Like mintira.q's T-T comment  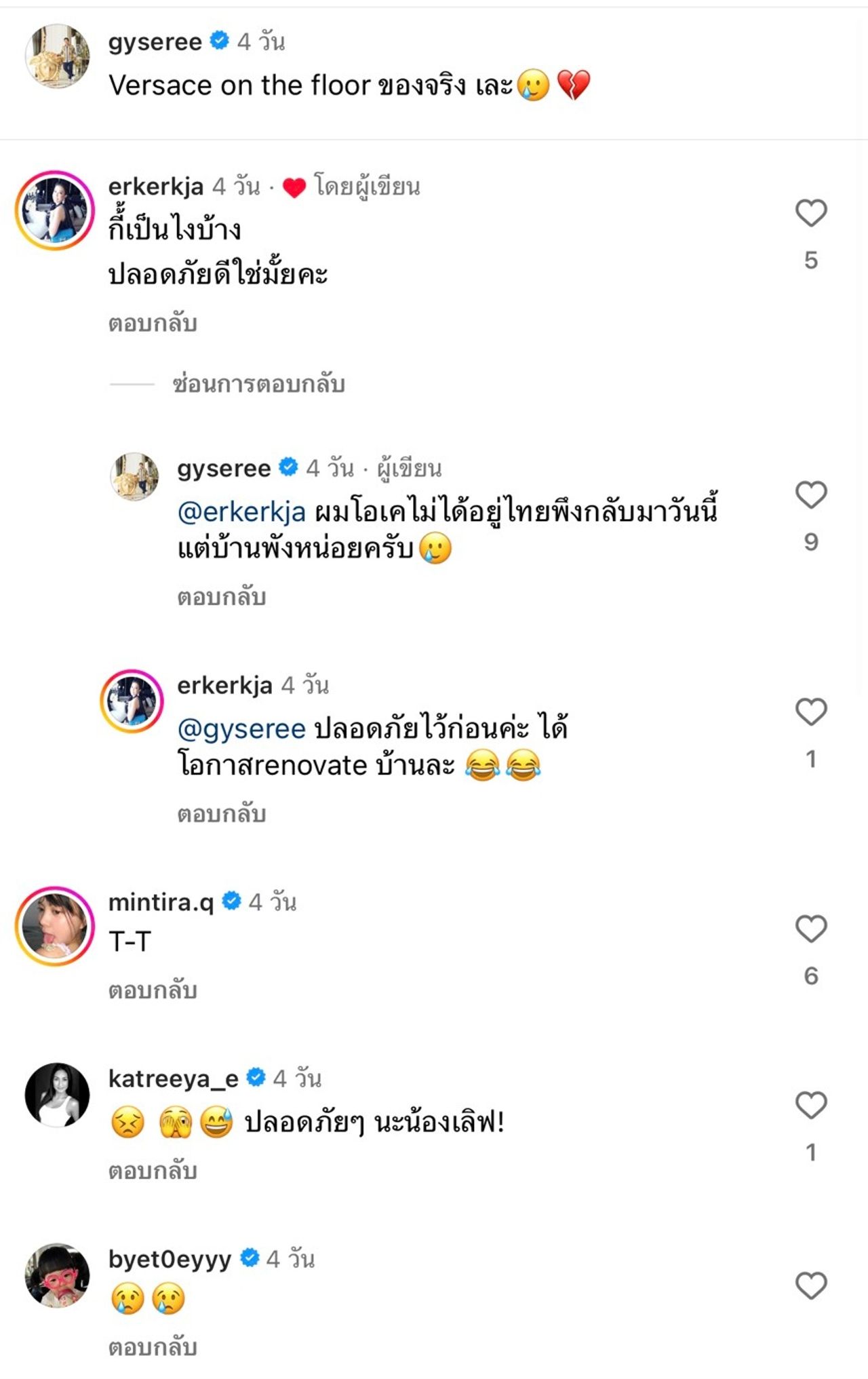pyautogui.click(x=810, y=929)
